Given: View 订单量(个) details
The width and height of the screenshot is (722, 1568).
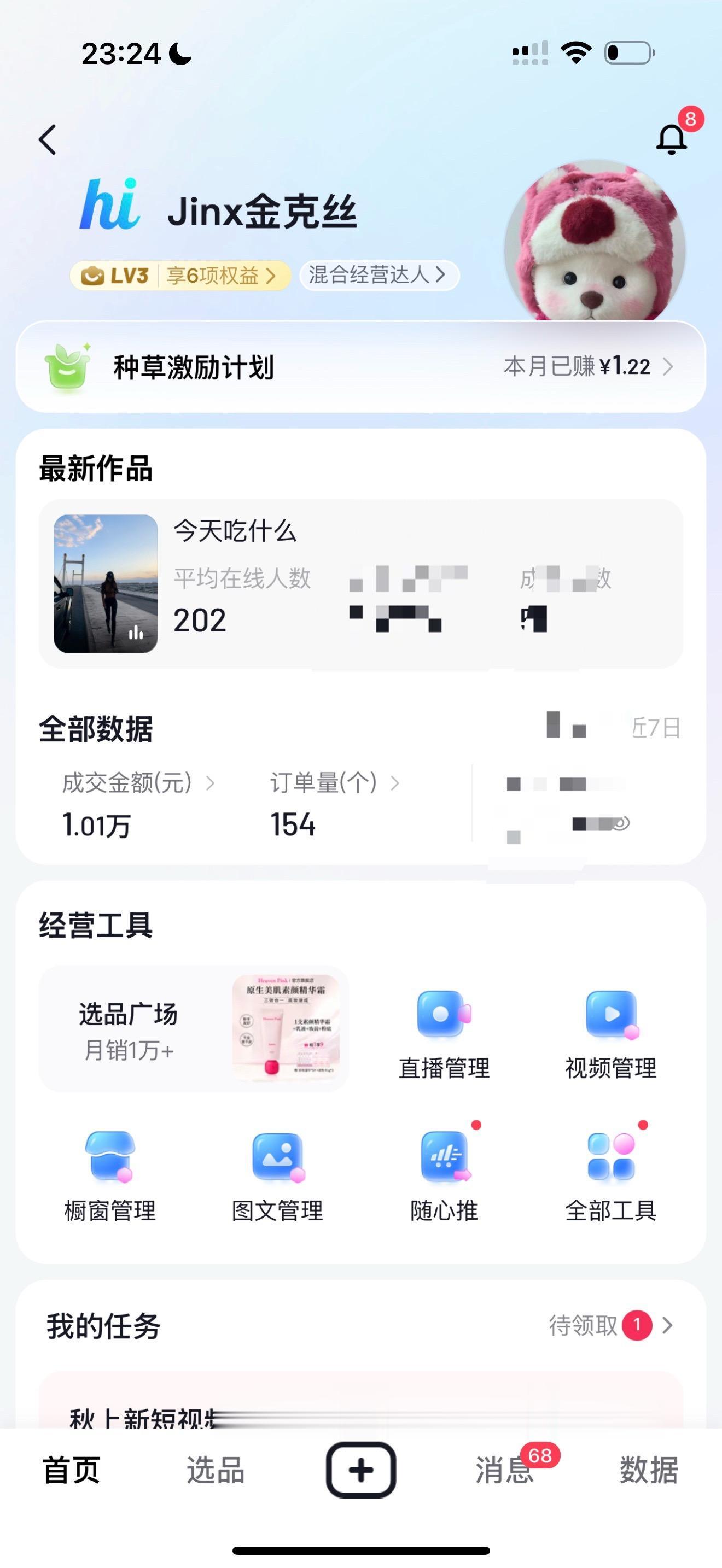Looking at the screenshot, I should [334, 783].
